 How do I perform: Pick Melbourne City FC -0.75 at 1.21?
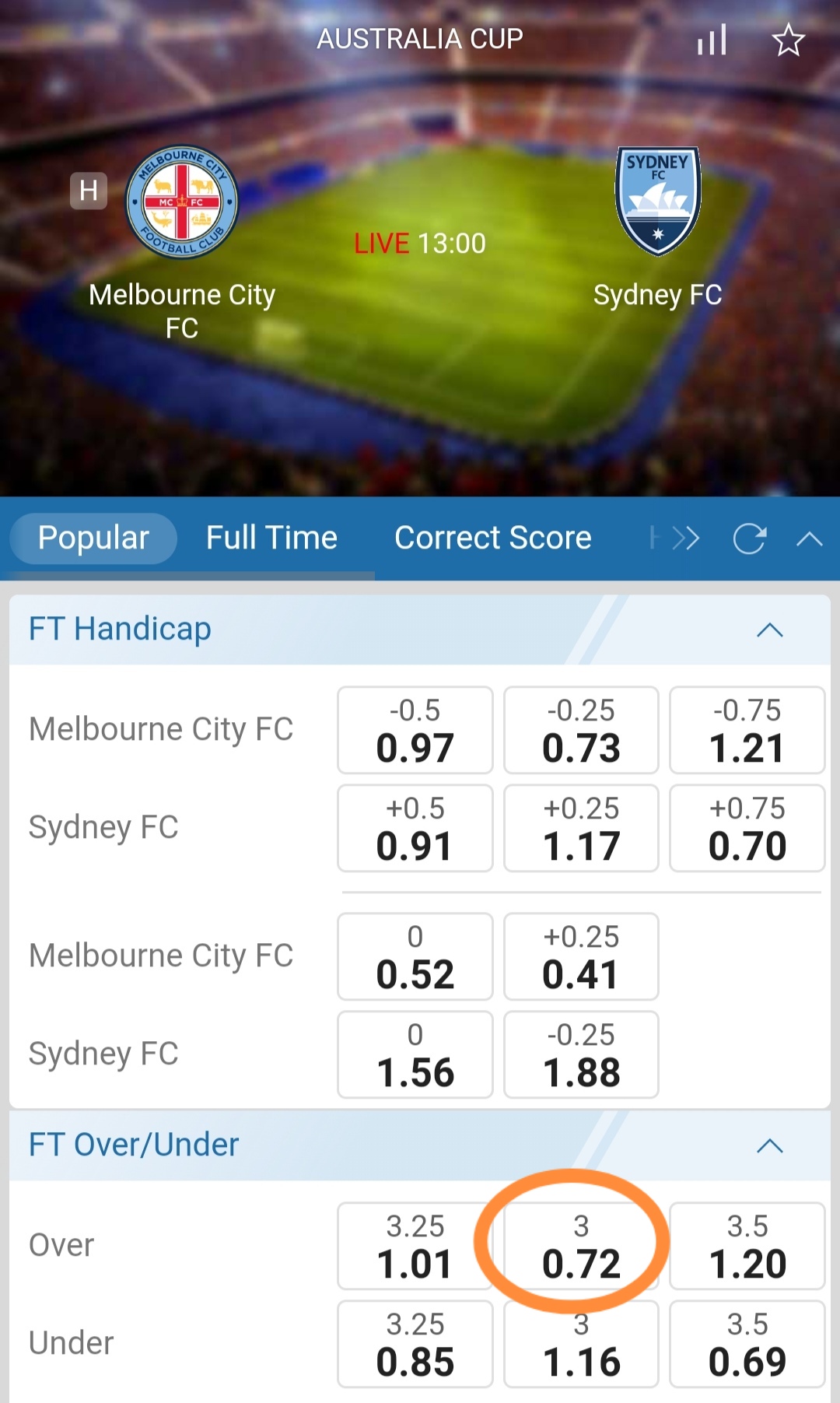point(747,730)
